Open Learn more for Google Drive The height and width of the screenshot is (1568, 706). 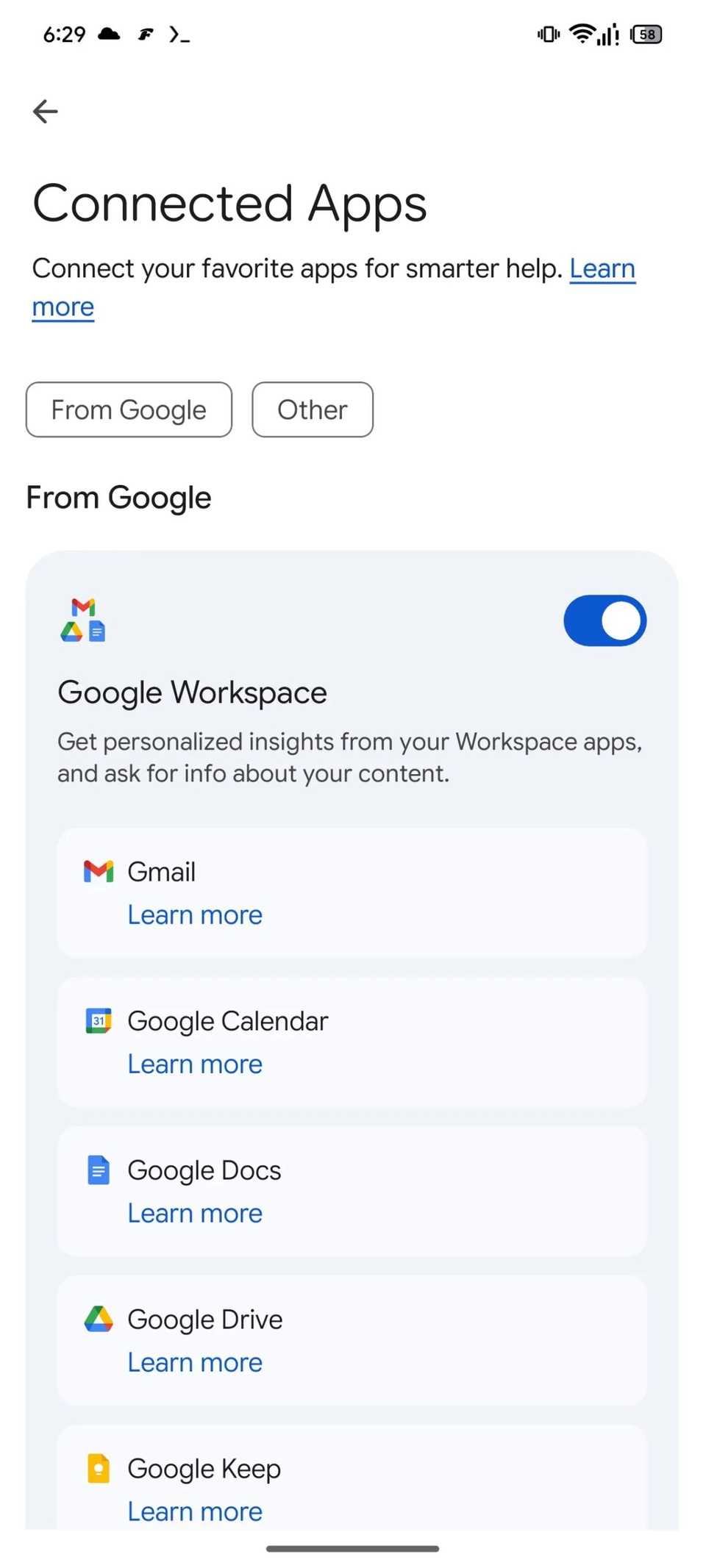(x=194, y=1362)
